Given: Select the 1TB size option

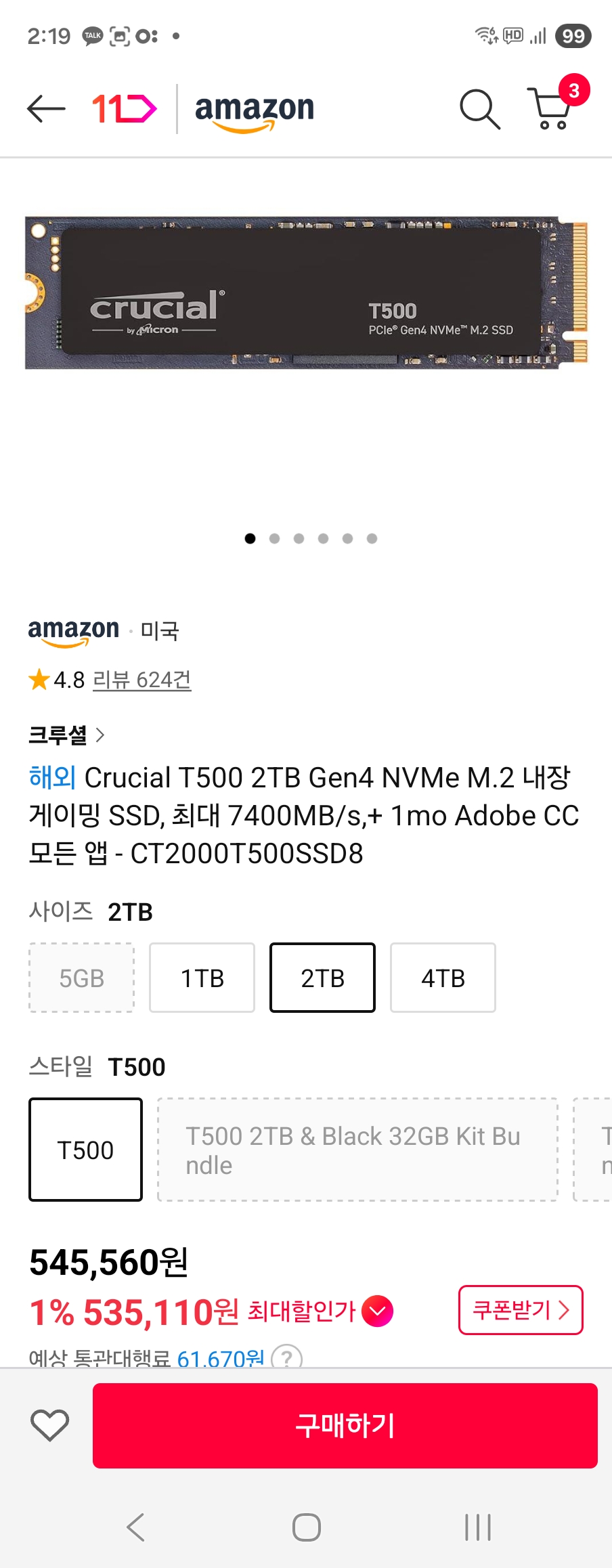Looking at the screenshot, I should (x=202, y=978).
